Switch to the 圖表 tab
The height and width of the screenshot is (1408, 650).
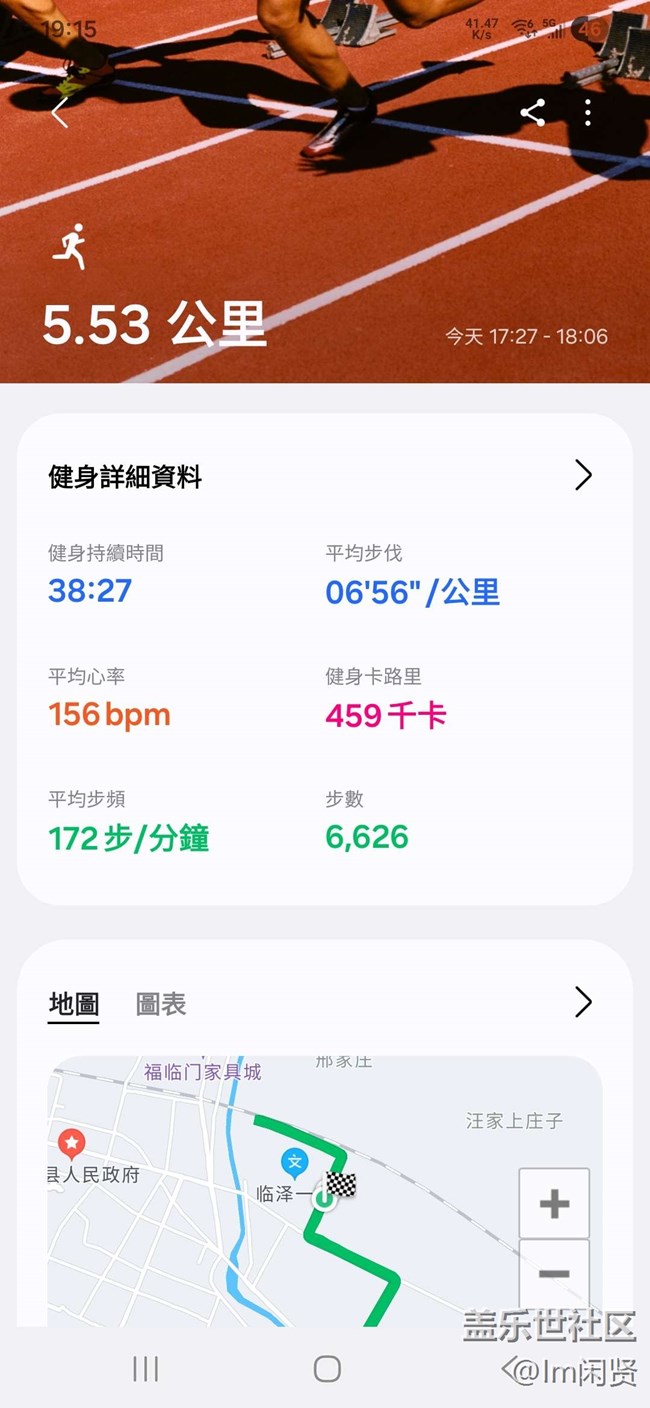point(161,1004)
